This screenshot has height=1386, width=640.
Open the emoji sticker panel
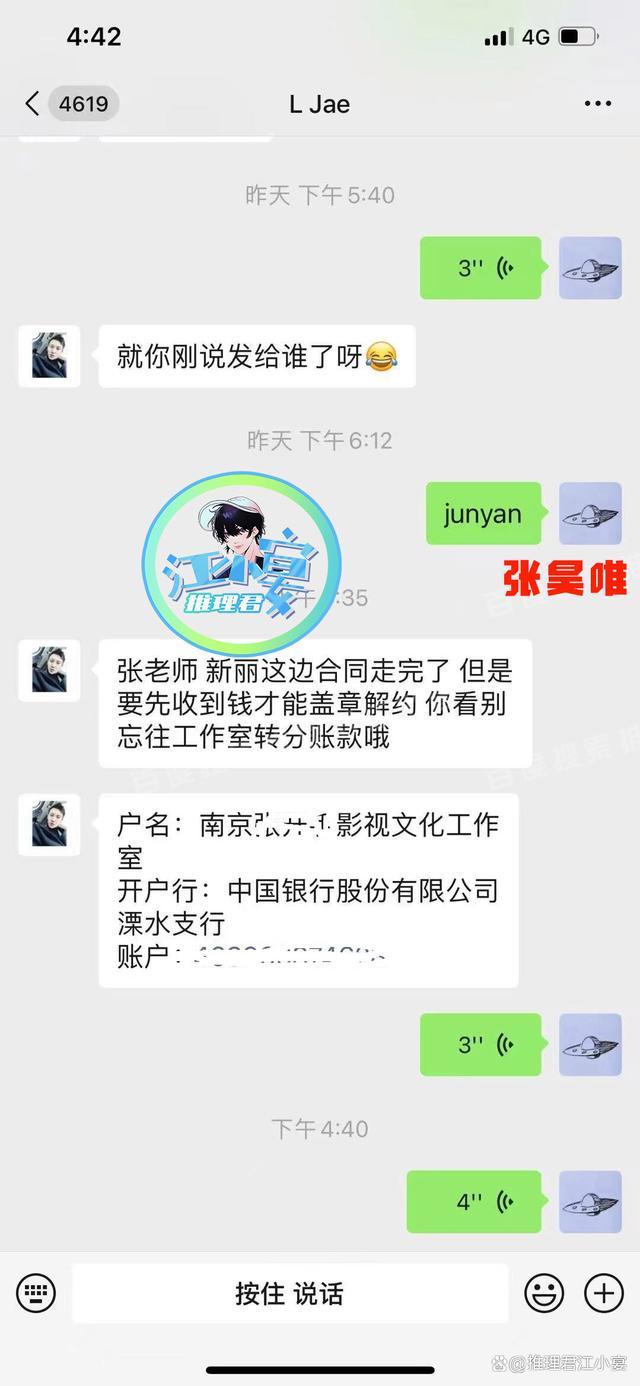(x=544, y=1293)
